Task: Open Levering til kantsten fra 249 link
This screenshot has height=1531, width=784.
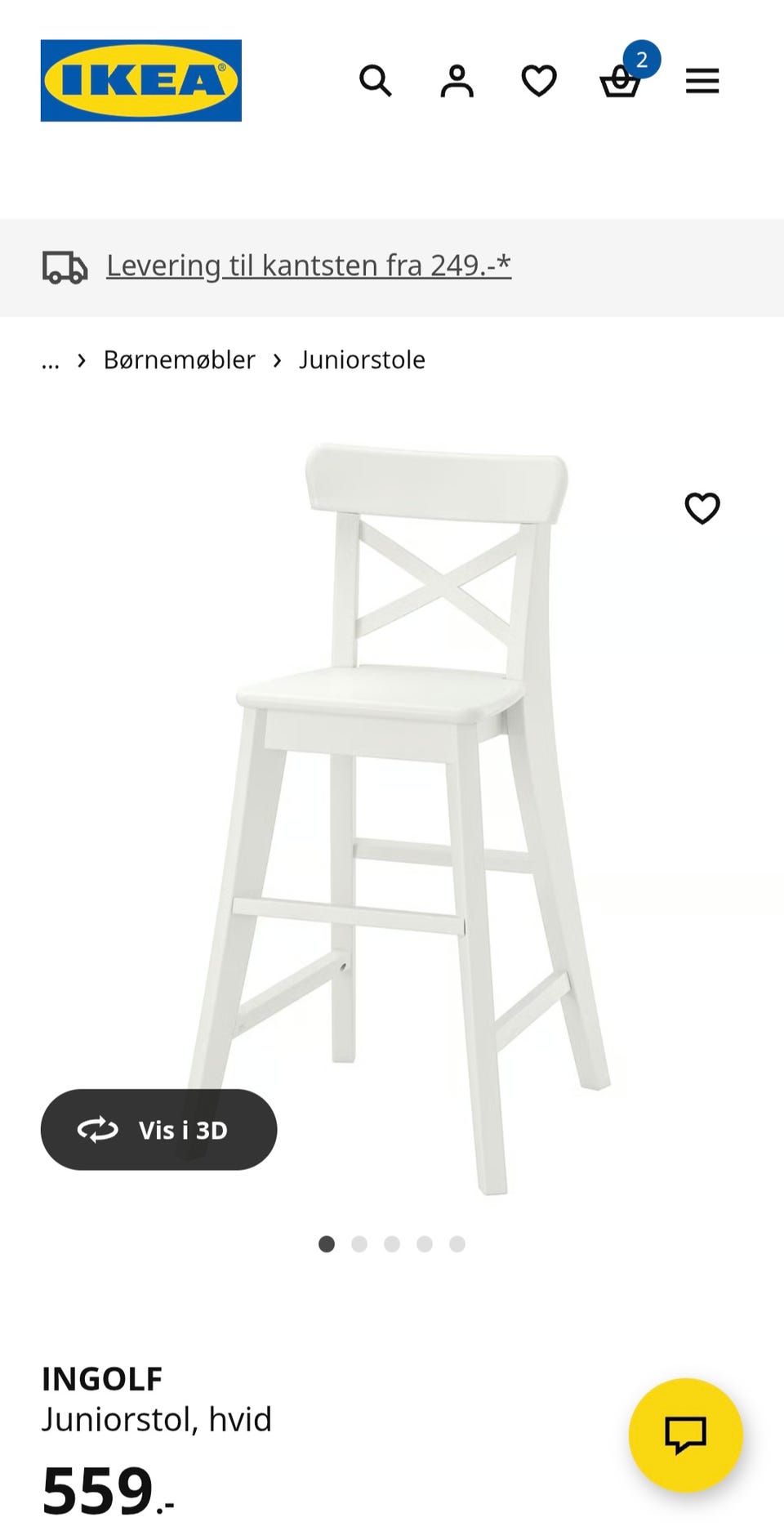Action: (x=308, y=266)
